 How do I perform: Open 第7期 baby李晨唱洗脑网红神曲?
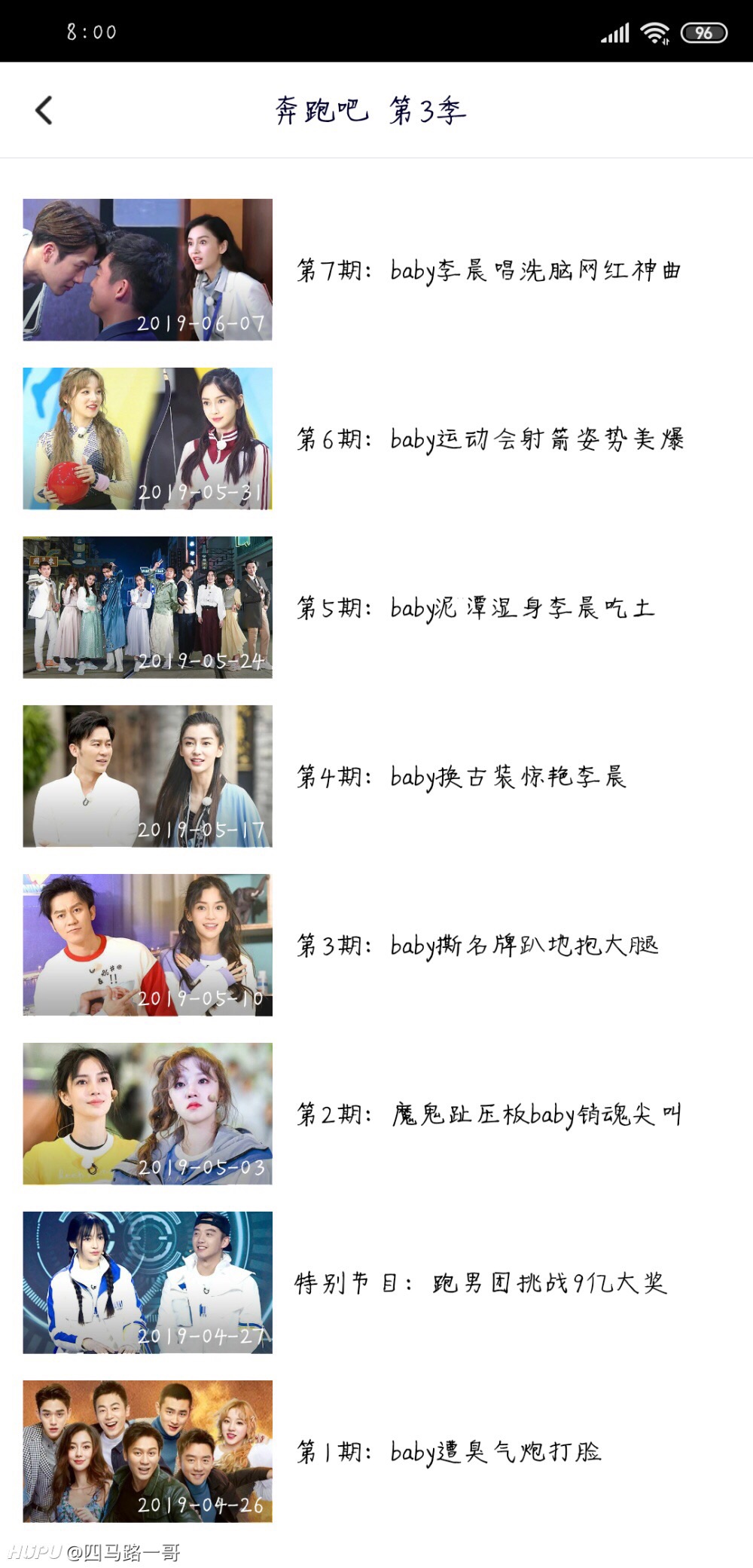(376, 270)
